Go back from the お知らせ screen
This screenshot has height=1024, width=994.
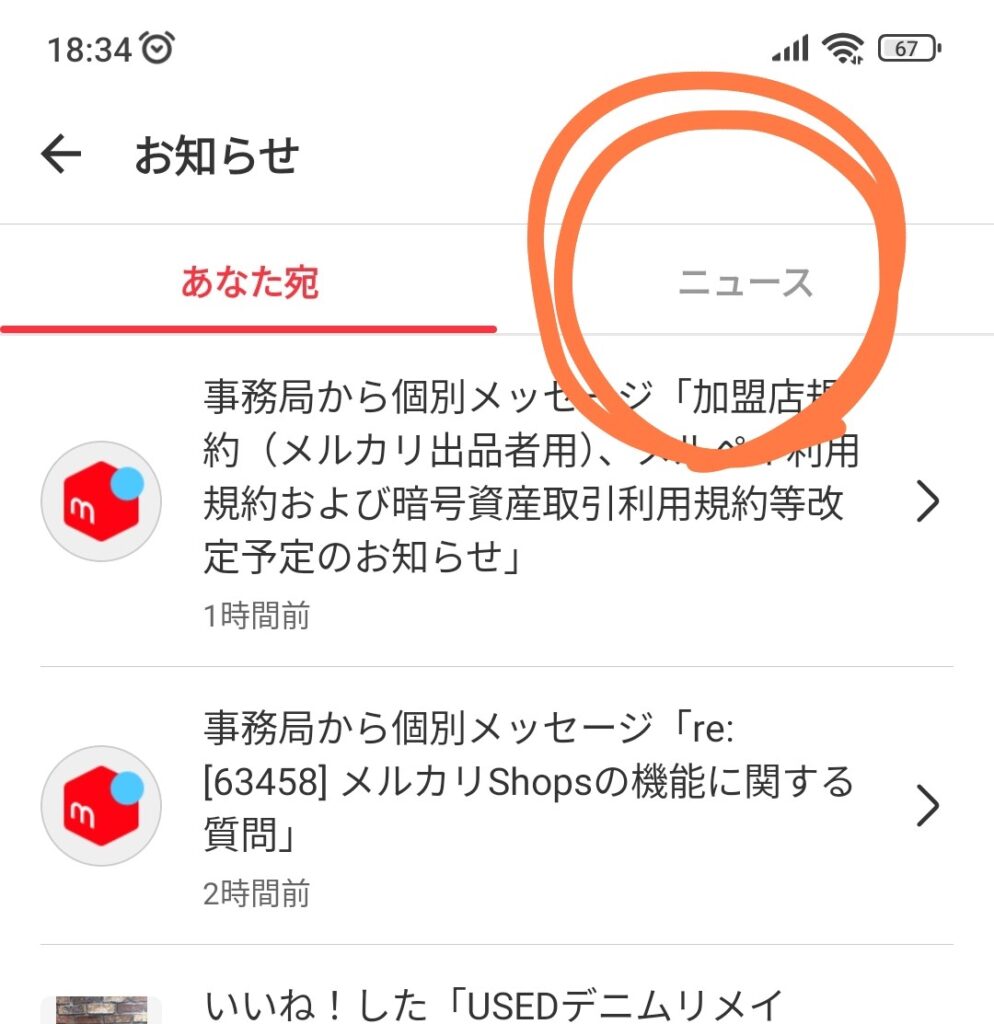(x=61, y=155)
